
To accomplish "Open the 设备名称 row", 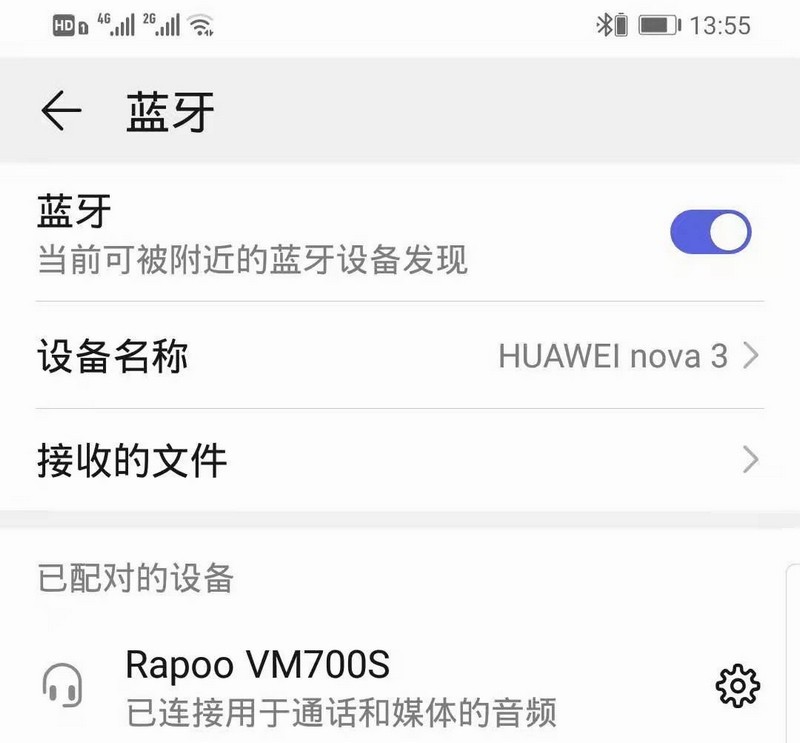I will (x=400, y=355).
